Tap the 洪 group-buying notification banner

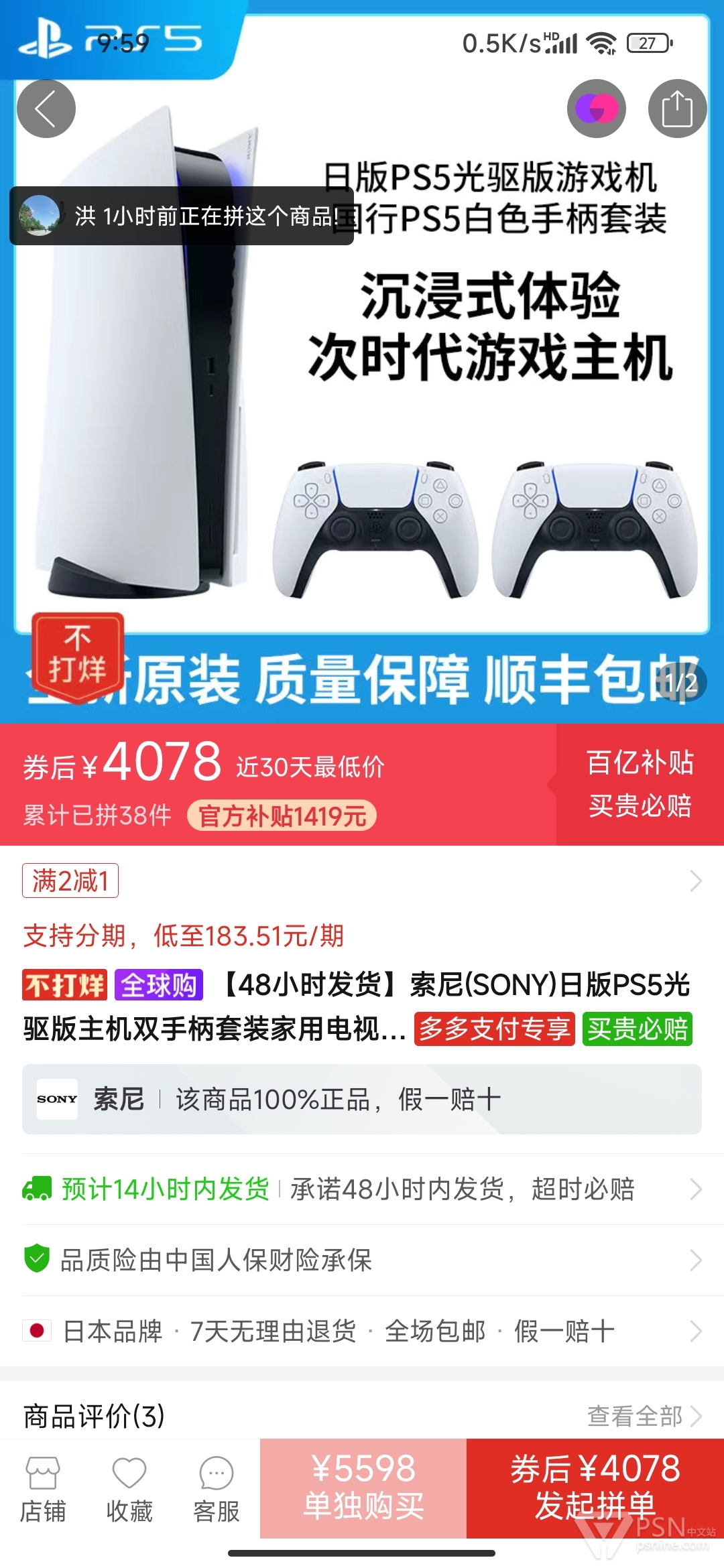click(x=182, y=216)
